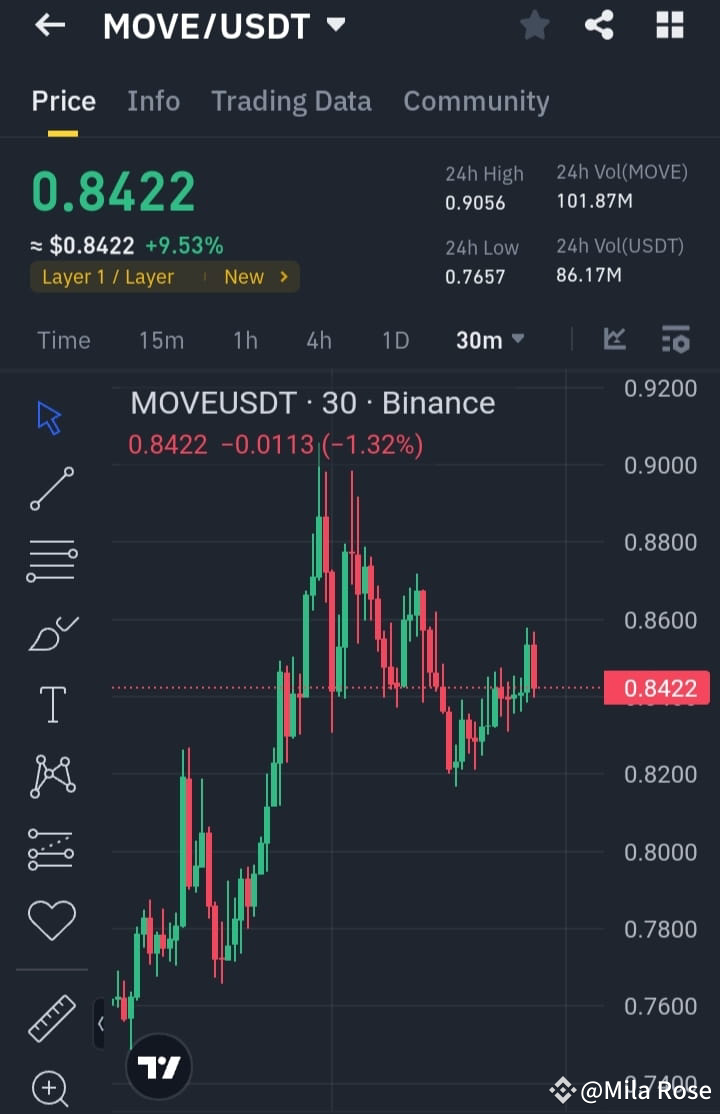
Task: Select the cursor selection tool
Action: point(50,418)
